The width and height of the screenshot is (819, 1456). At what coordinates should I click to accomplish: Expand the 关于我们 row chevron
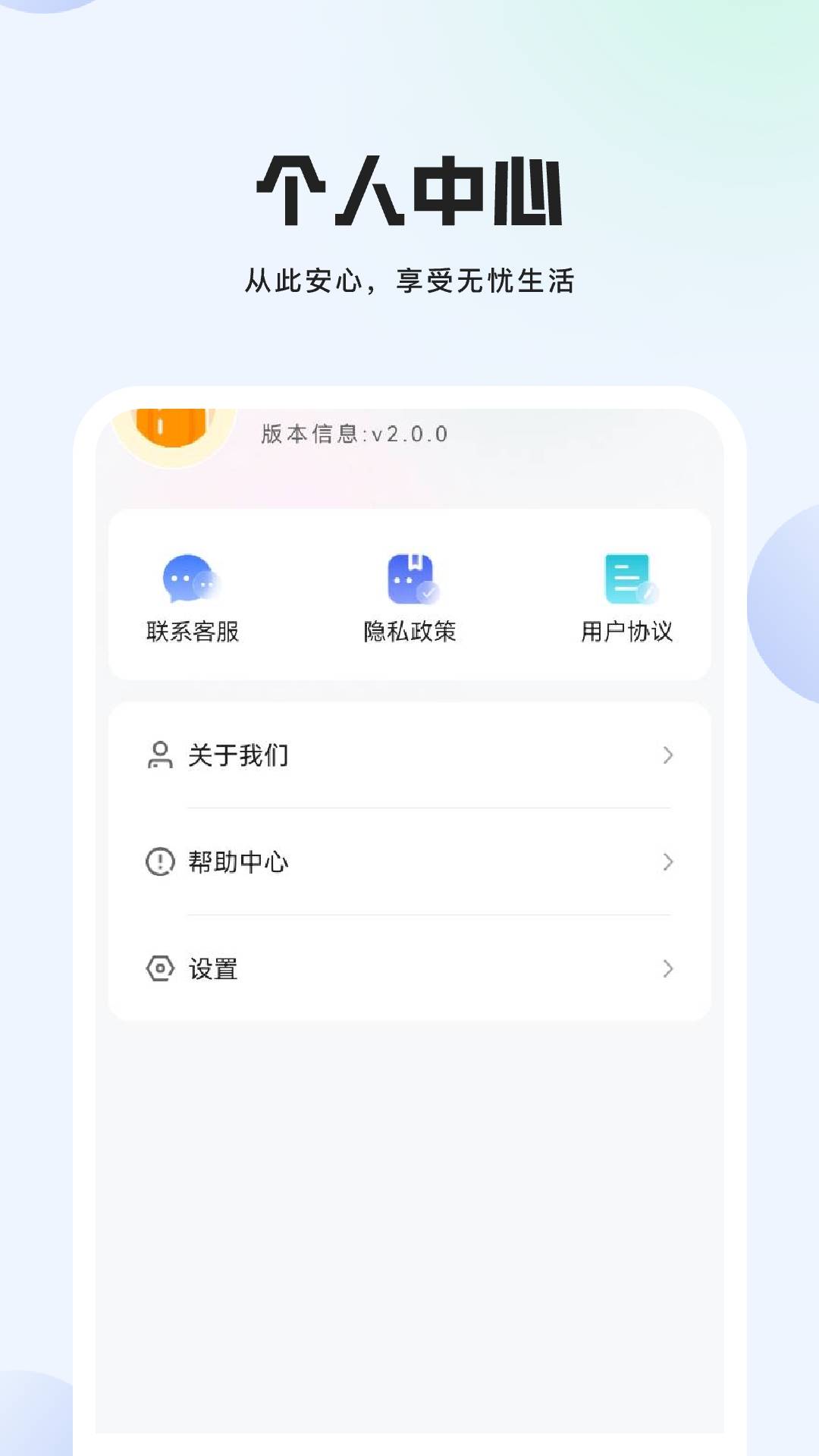tap(667, 755)
